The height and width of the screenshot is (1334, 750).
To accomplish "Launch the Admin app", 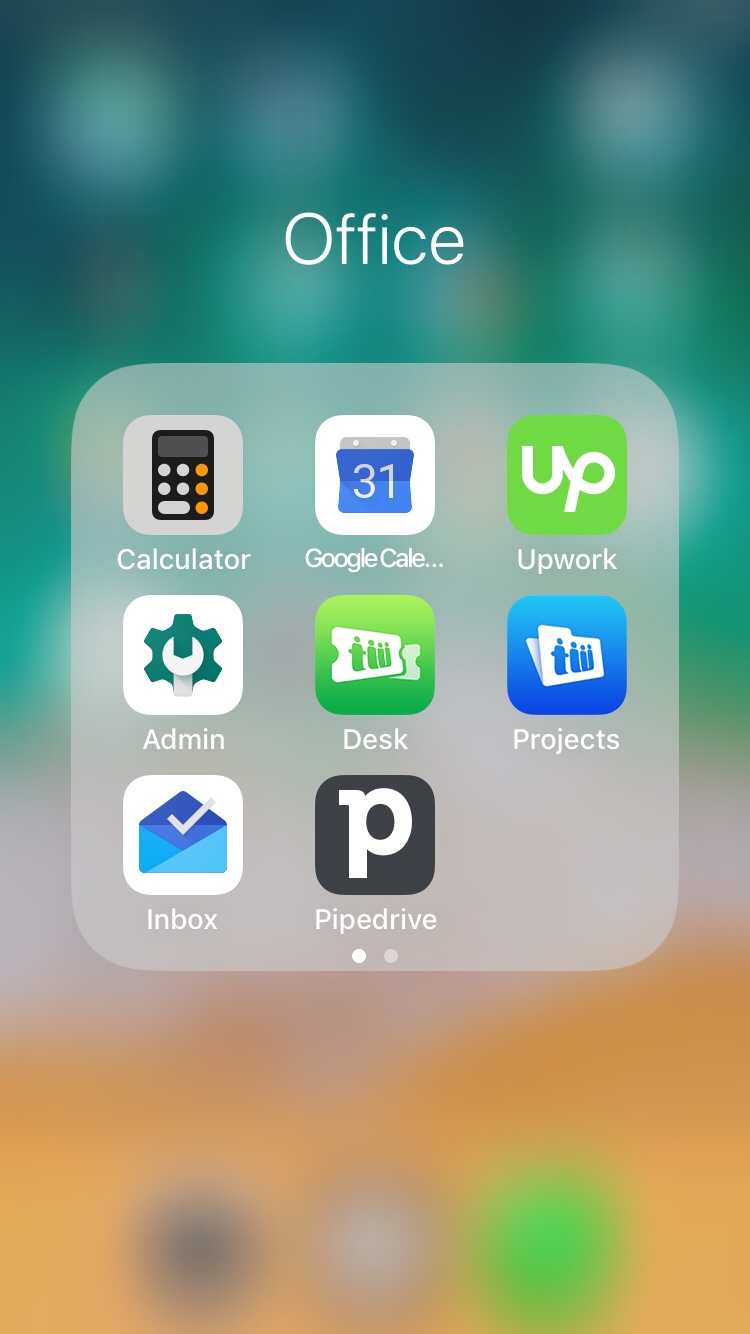I will pos(183,655).
